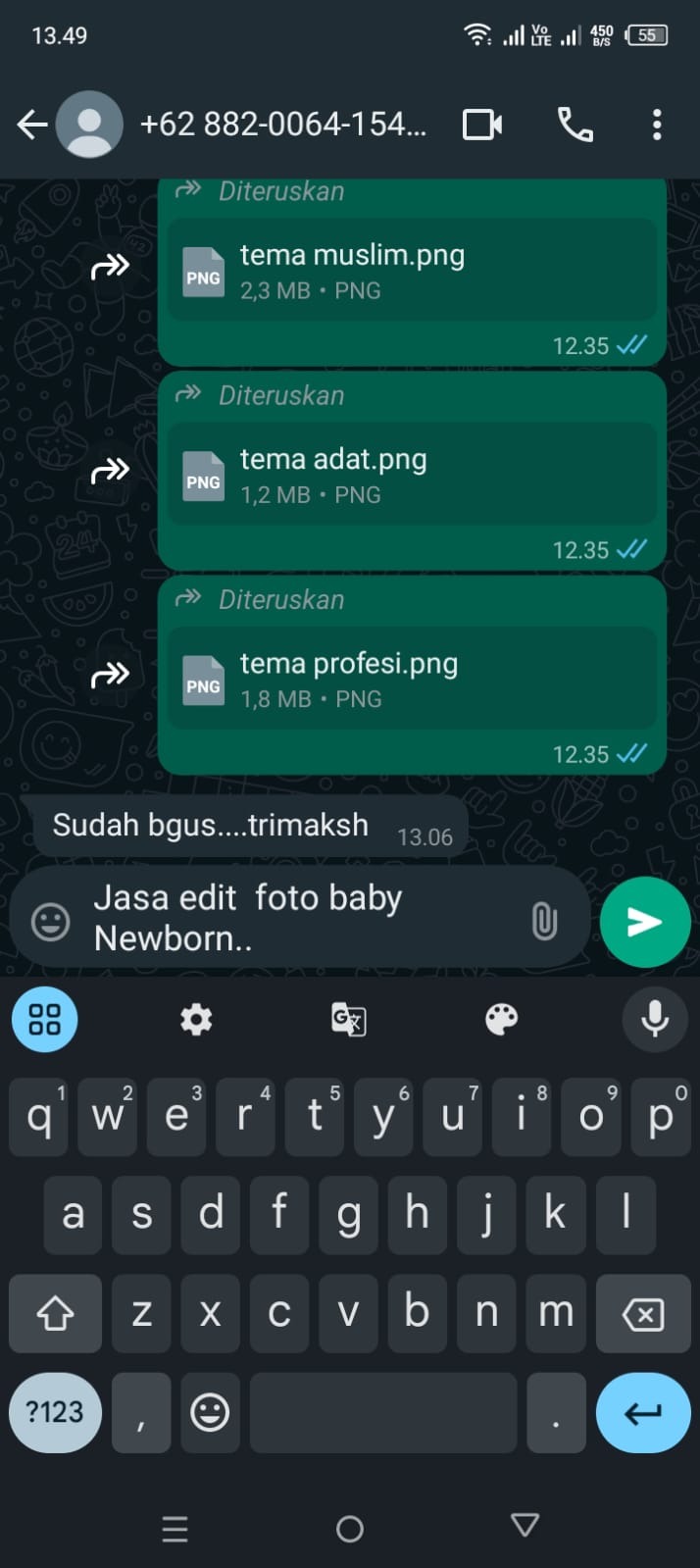Send the typed message
The width and height of the screenshot is (700, 1568).
[645, 922]
